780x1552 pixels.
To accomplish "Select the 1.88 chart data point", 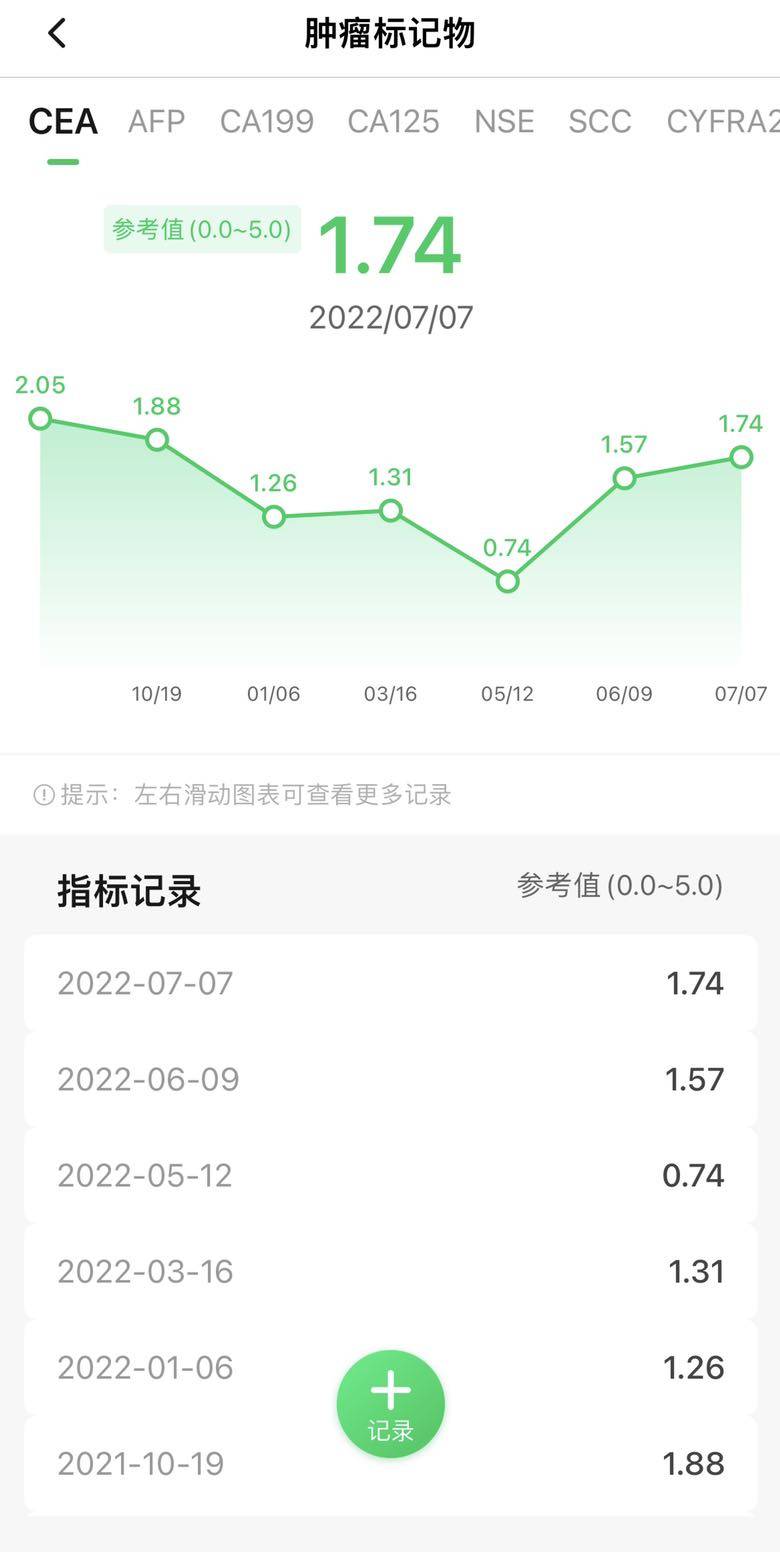I will click(157, 439).
